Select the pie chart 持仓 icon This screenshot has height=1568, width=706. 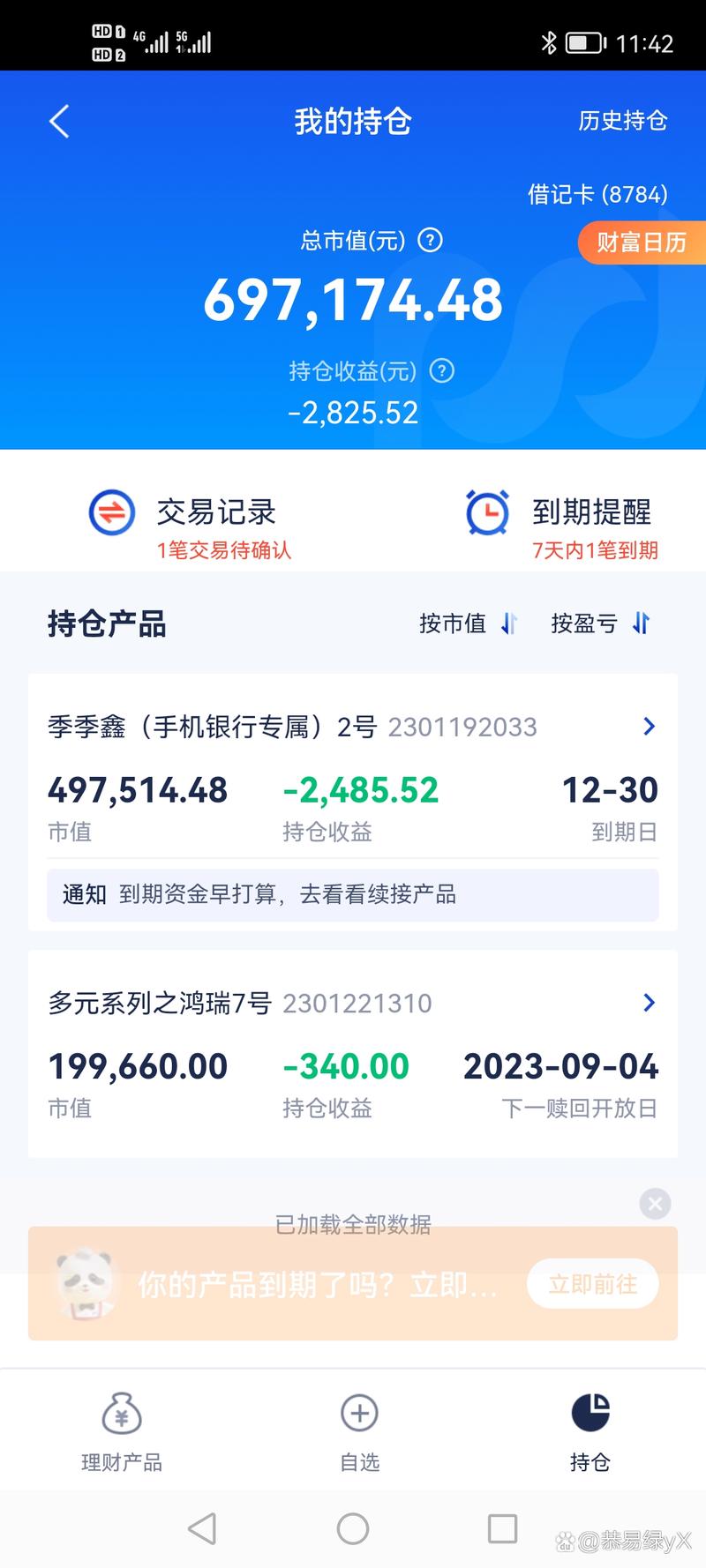tap(589, 1414)
